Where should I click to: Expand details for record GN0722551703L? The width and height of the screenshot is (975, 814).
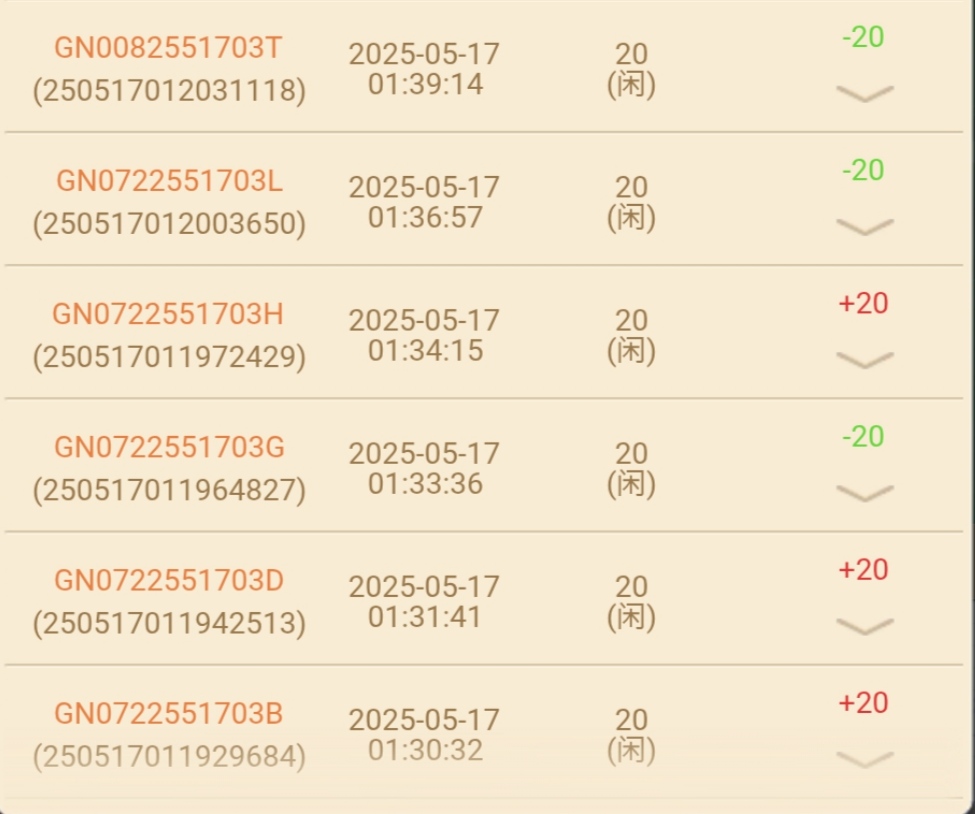pyautogui.click(x=864, y=226)
